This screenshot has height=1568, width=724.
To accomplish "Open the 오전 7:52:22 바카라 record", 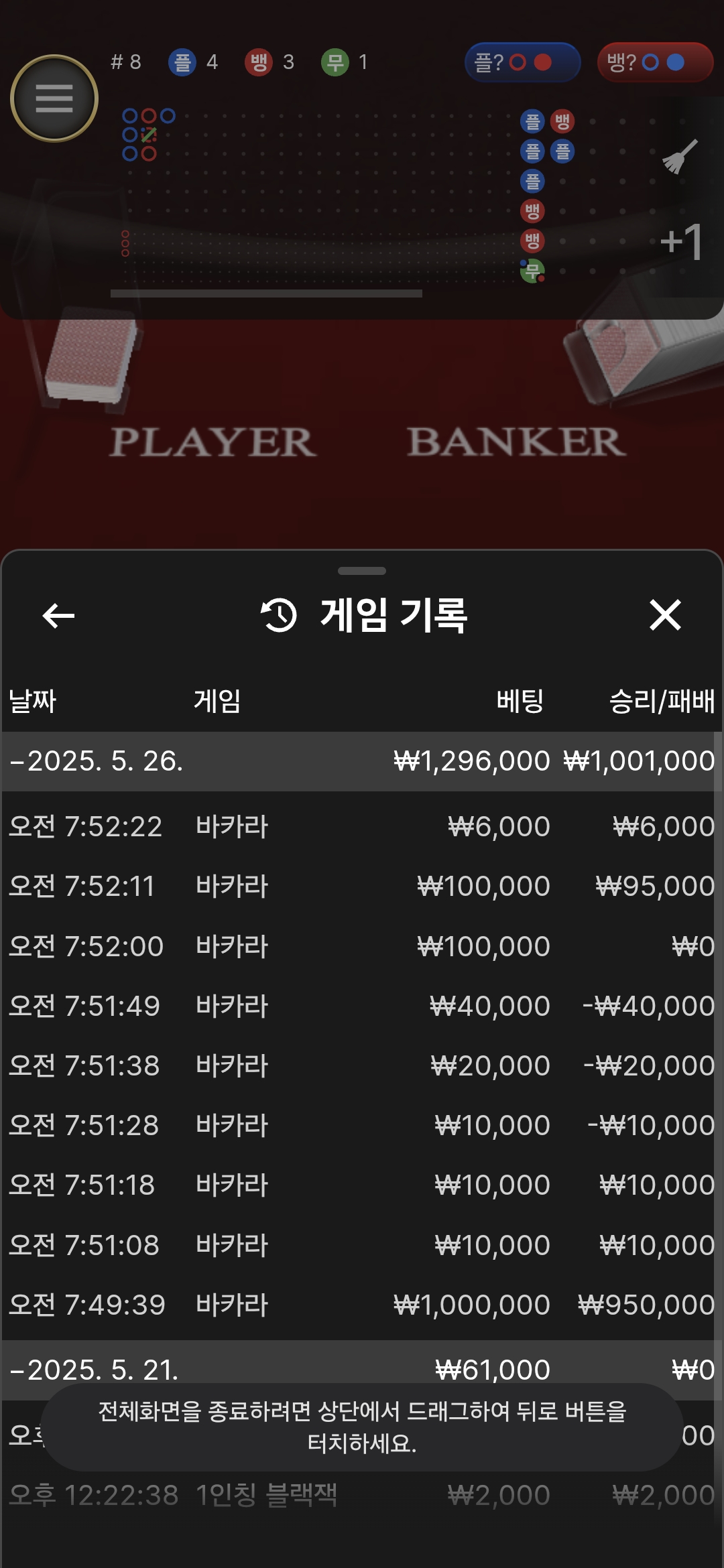I will (362, 826).
